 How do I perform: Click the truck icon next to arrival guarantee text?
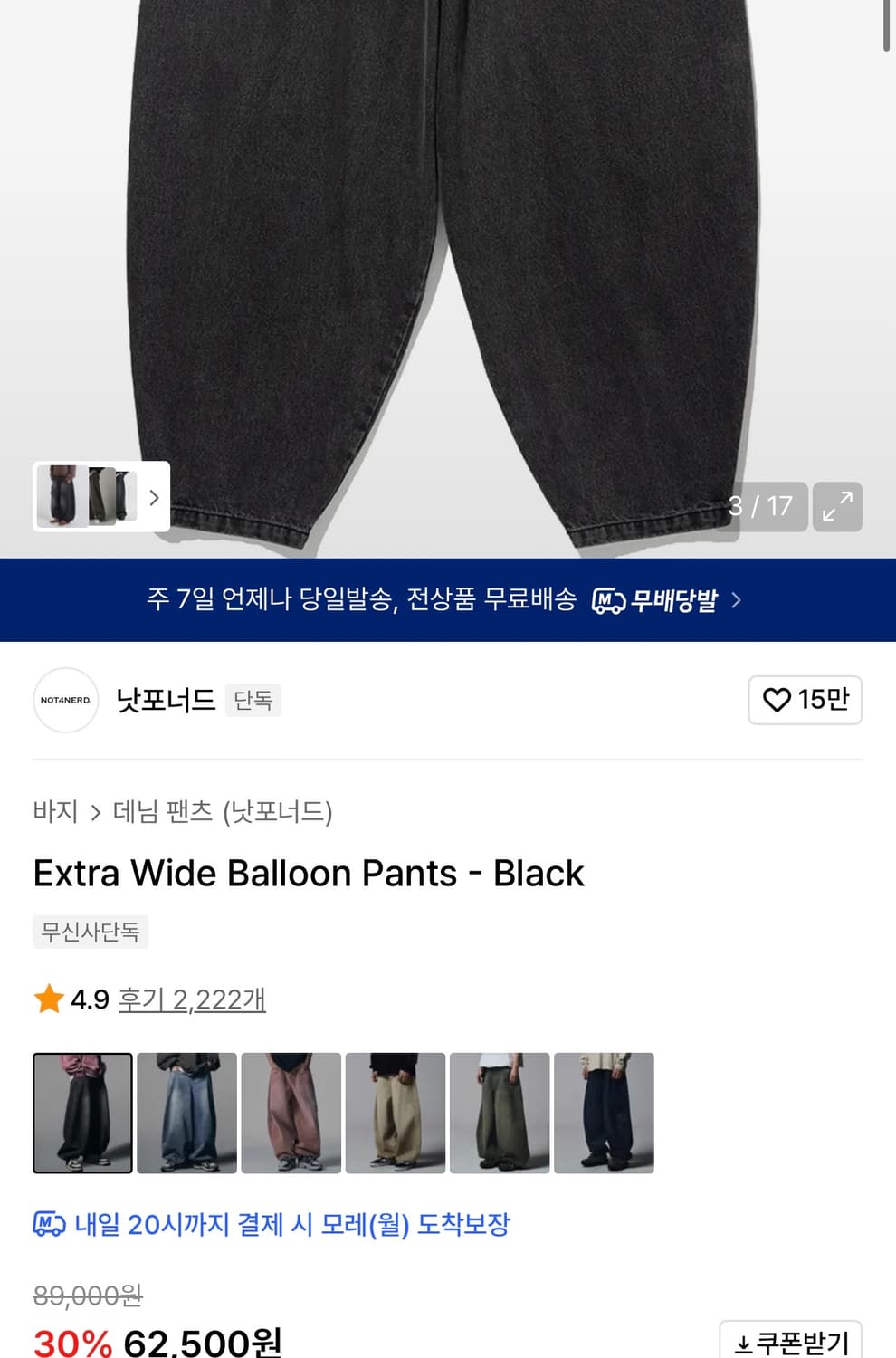[51, 1224]
